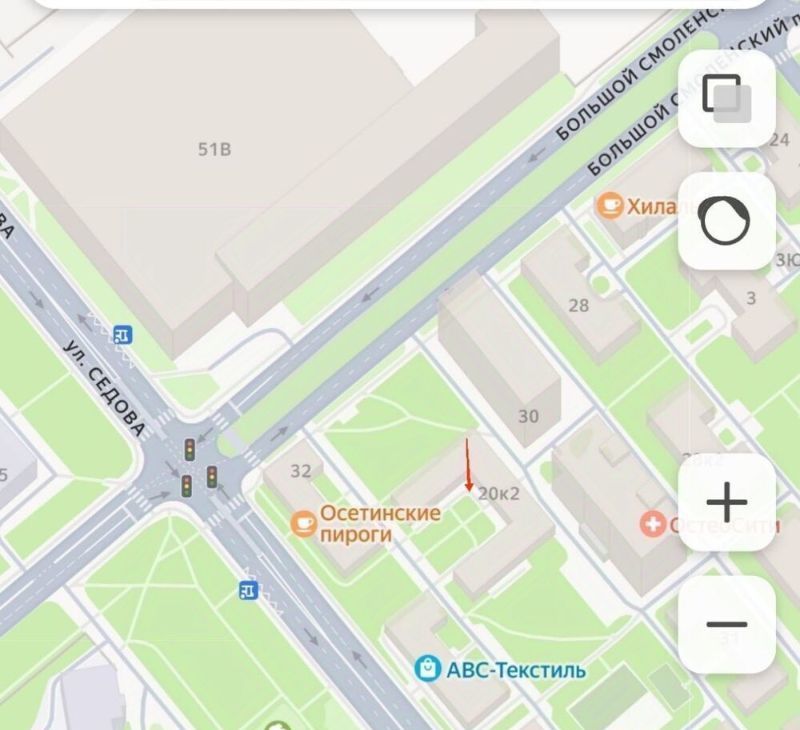Open the Хилак café marker
Image resolution: width=800 pixels, height=730 pixels.
608,206
